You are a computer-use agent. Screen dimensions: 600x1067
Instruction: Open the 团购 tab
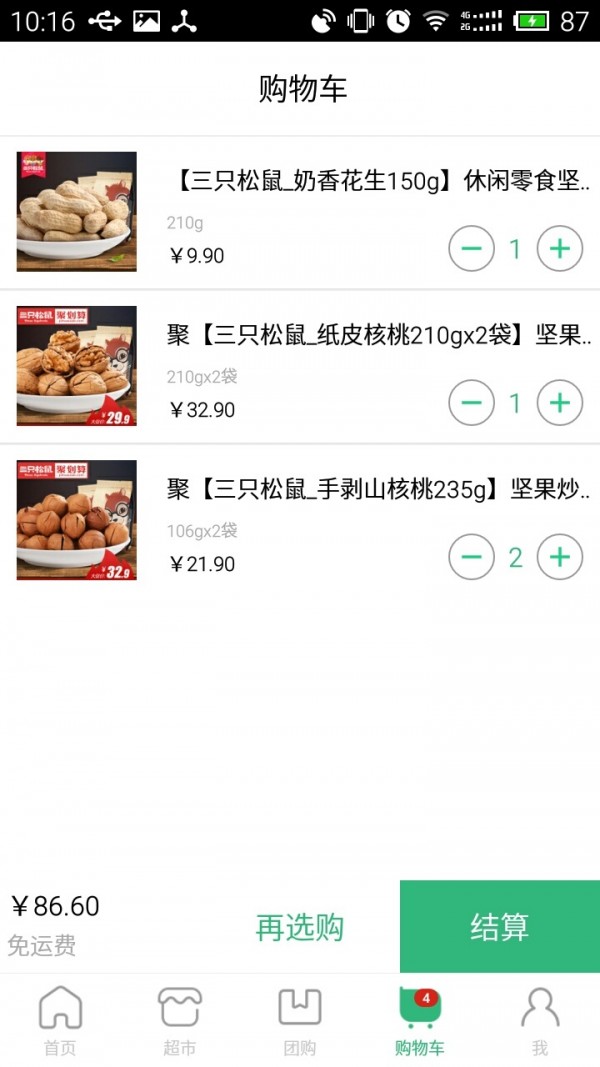point(300,1020)
